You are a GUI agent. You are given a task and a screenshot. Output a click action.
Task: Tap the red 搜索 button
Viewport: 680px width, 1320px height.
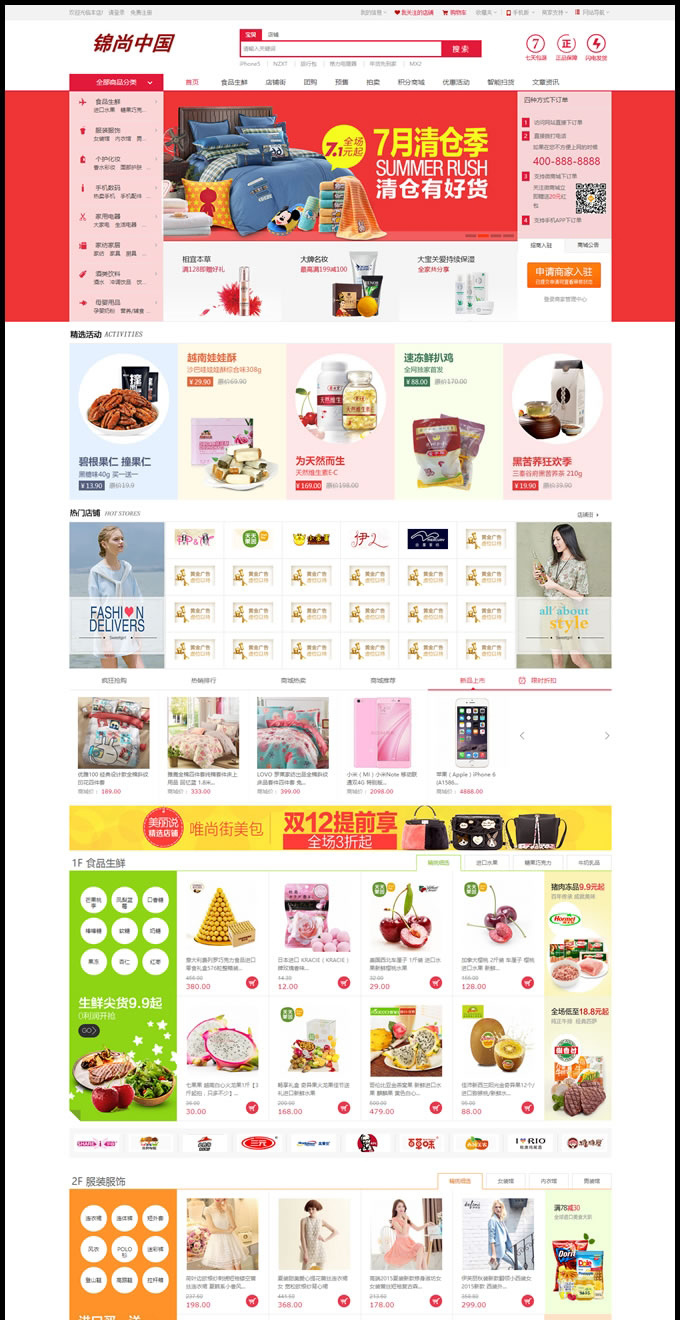point(461,48)
